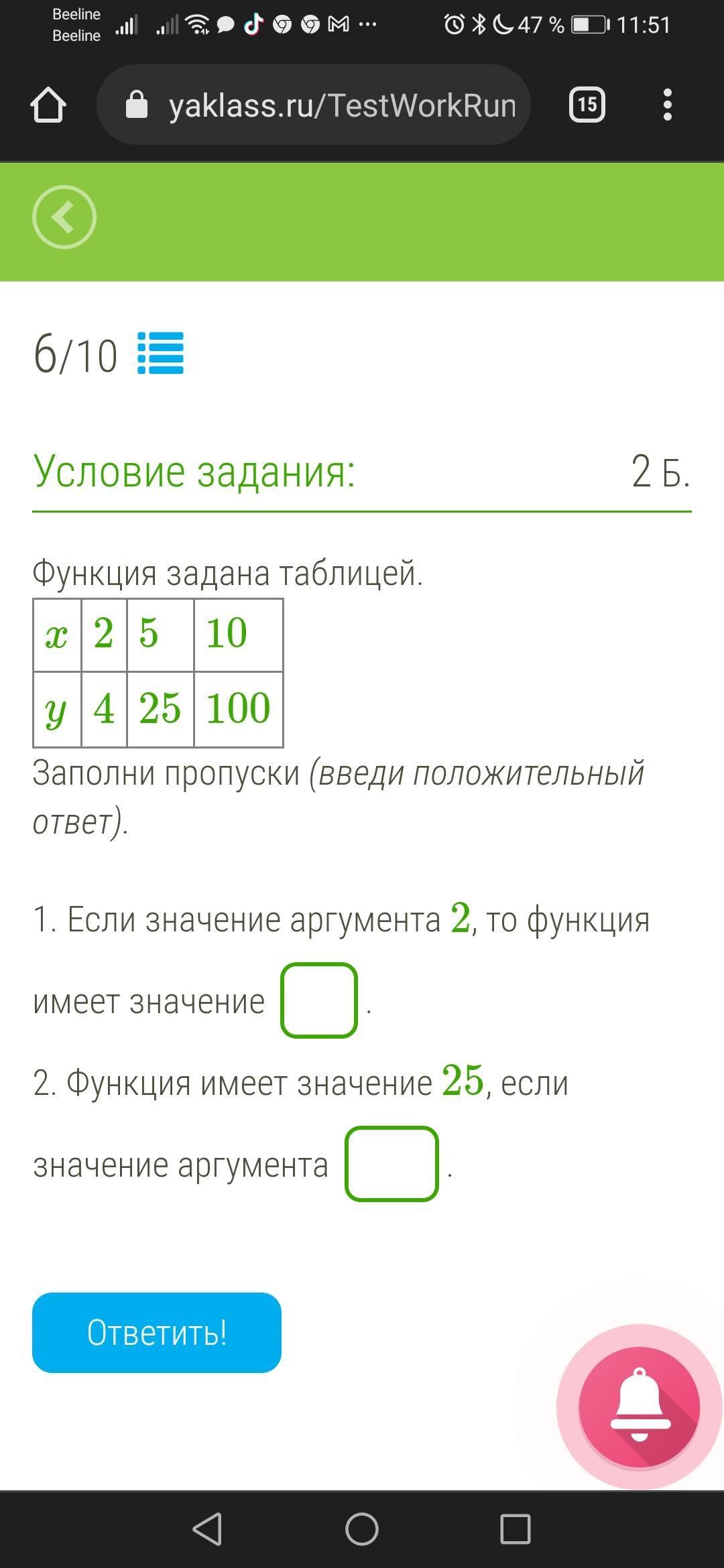Open the browser tab switcher showing 15
The image size is (724, 1568).
click(x=587, y=105)
